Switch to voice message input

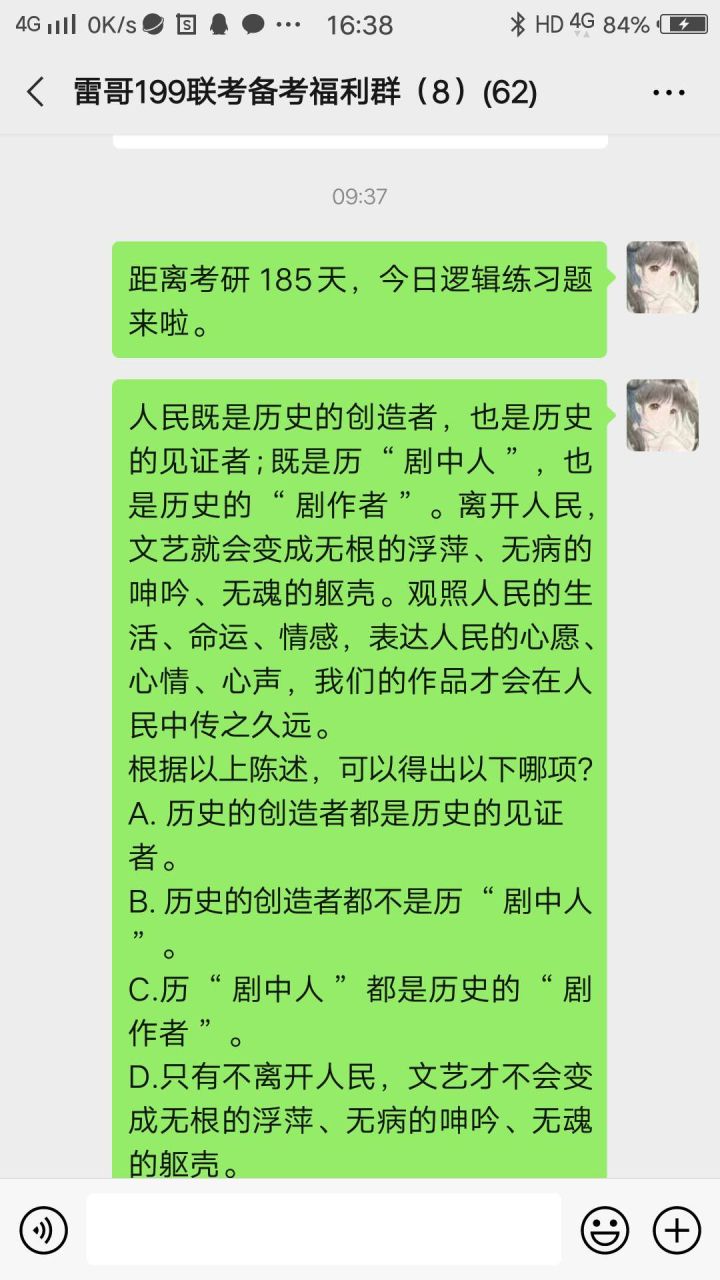point(44,1229)
